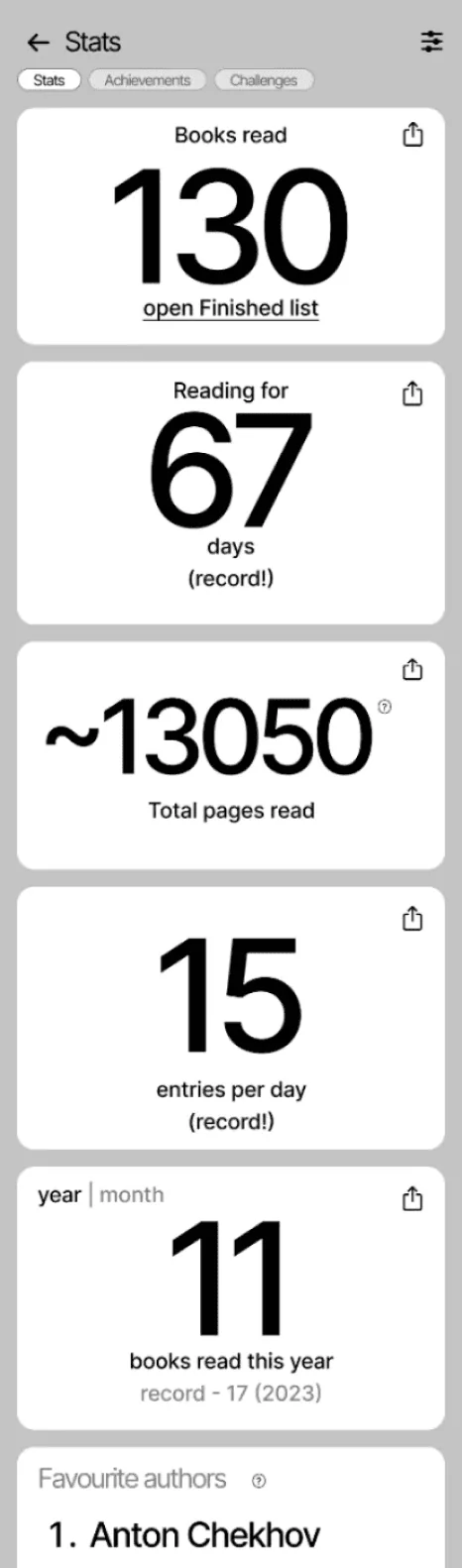
Task: Open author Anton Chekhov
Action: point(185,1535)
